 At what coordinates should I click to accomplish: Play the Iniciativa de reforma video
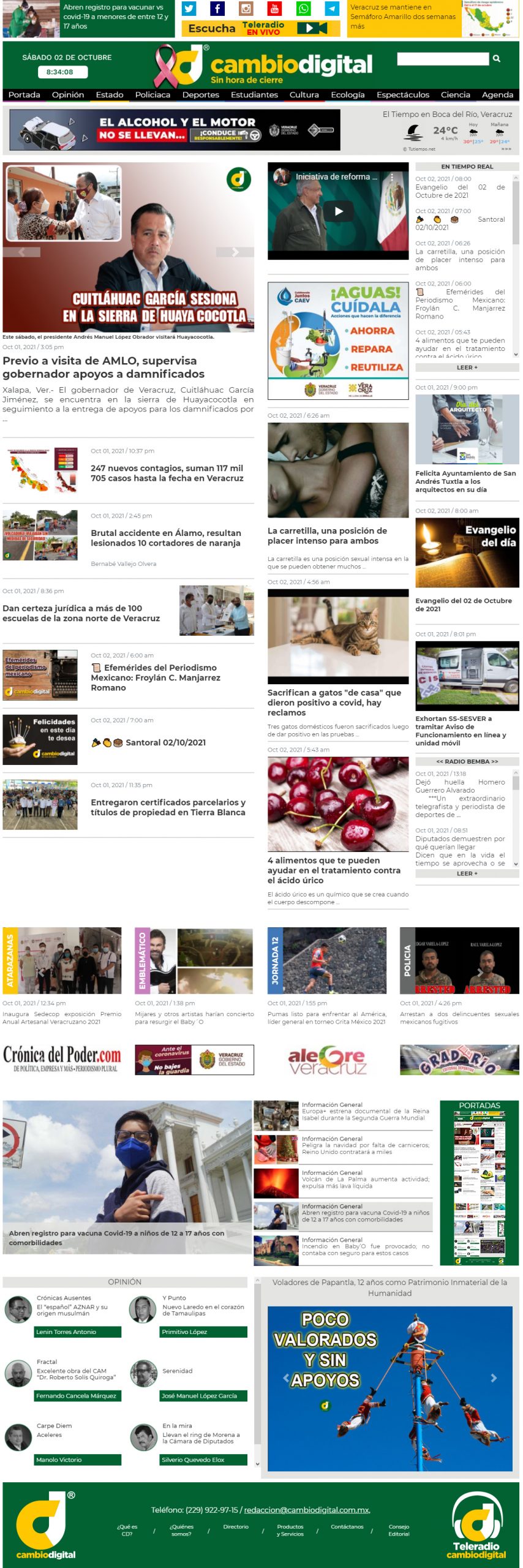coord(338,211)
